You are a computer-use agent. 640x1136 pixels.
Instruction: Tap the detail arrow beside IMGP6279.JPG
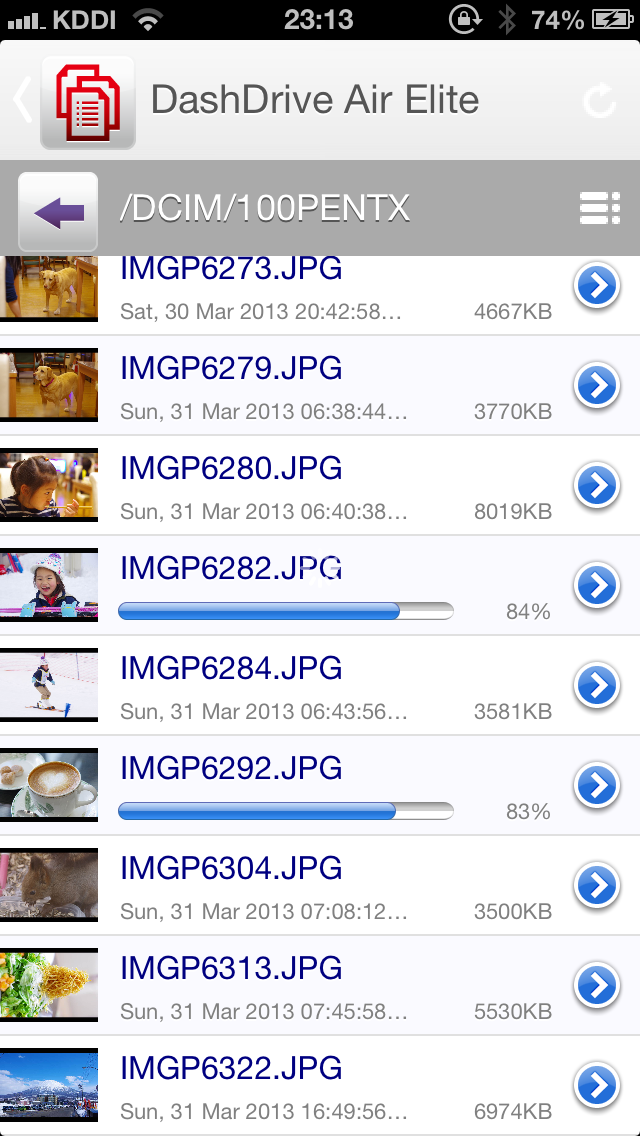pos(597,386)
